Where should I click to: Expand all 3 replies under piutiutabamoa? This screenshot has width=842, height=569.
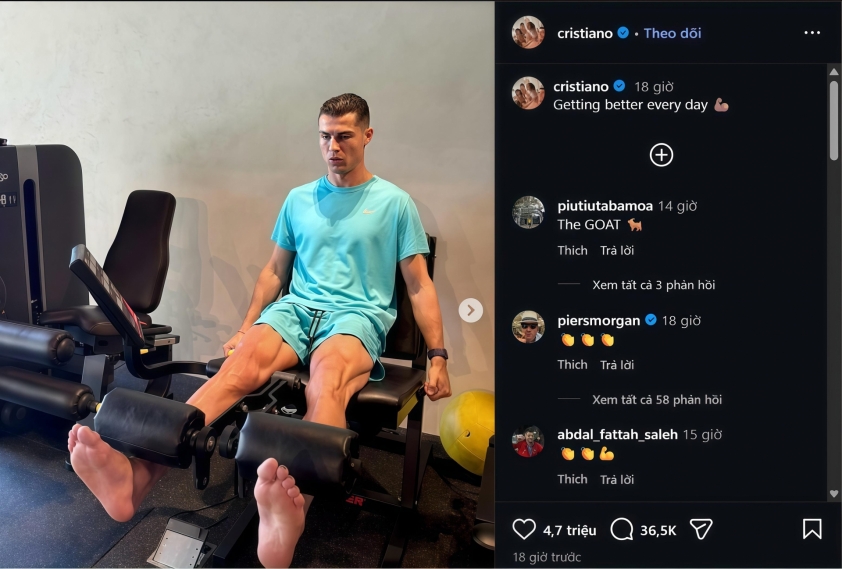(653, 285)
